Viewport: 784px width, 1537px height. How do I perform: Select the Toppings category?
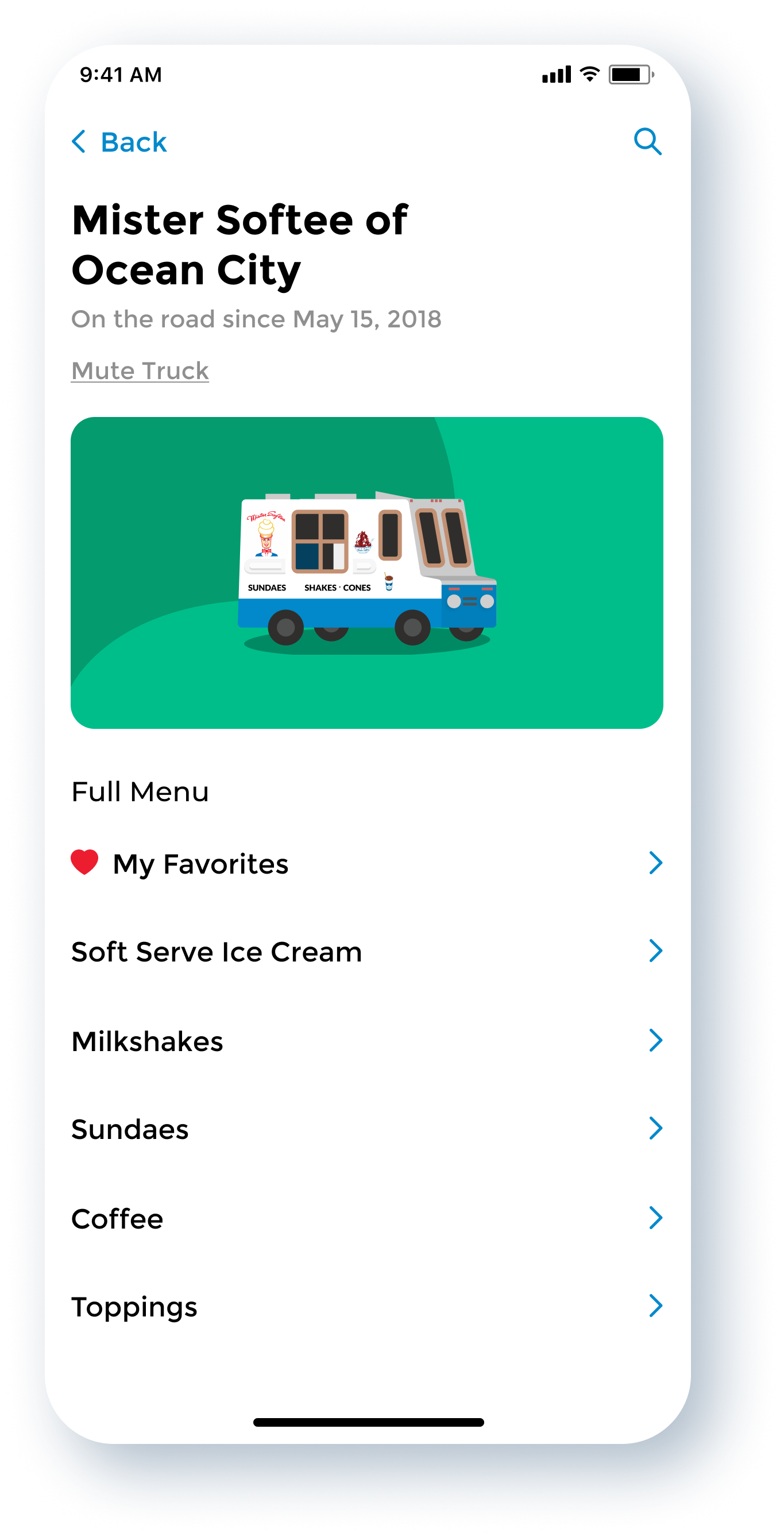366,1307
